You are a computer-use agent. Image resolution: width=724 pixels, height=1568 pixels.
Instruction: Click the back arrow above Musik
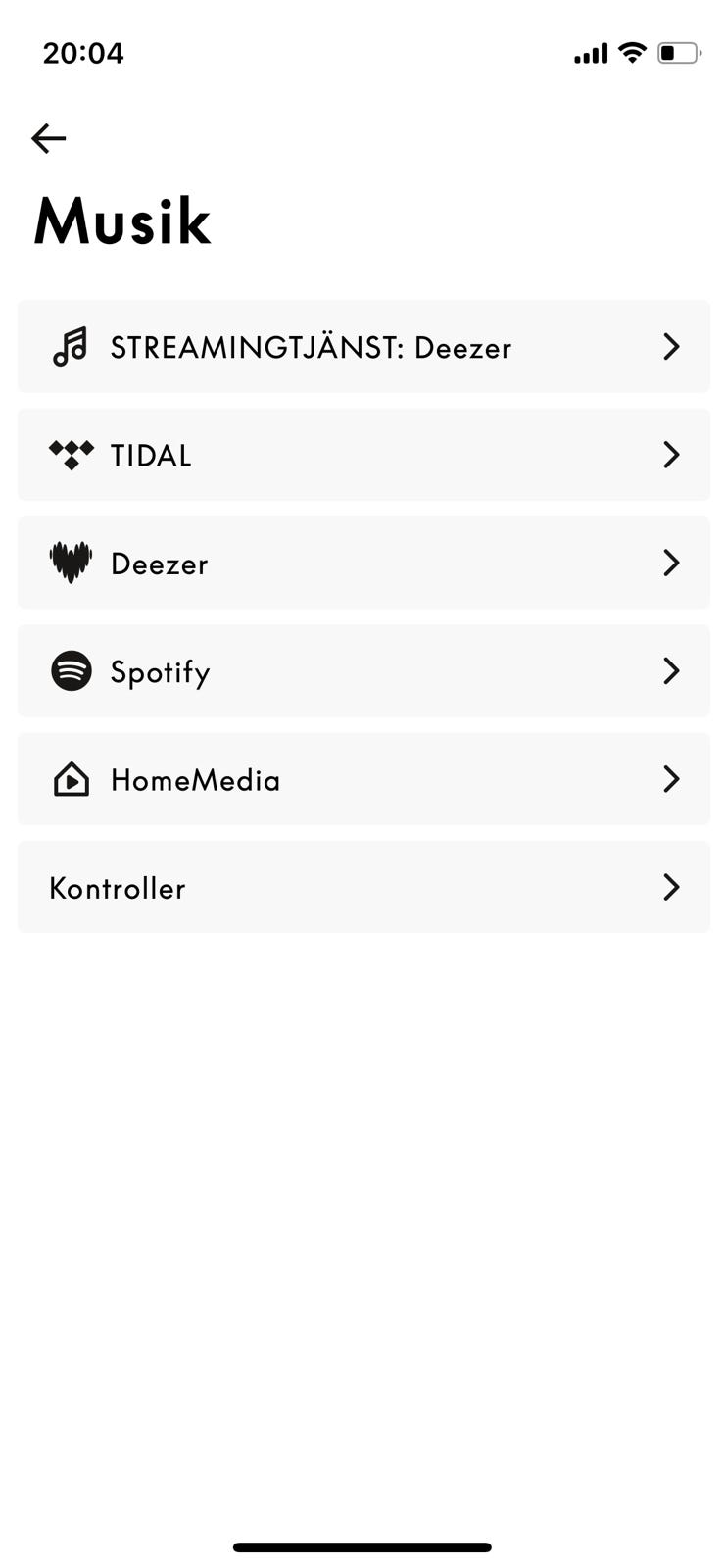(48, 138)
